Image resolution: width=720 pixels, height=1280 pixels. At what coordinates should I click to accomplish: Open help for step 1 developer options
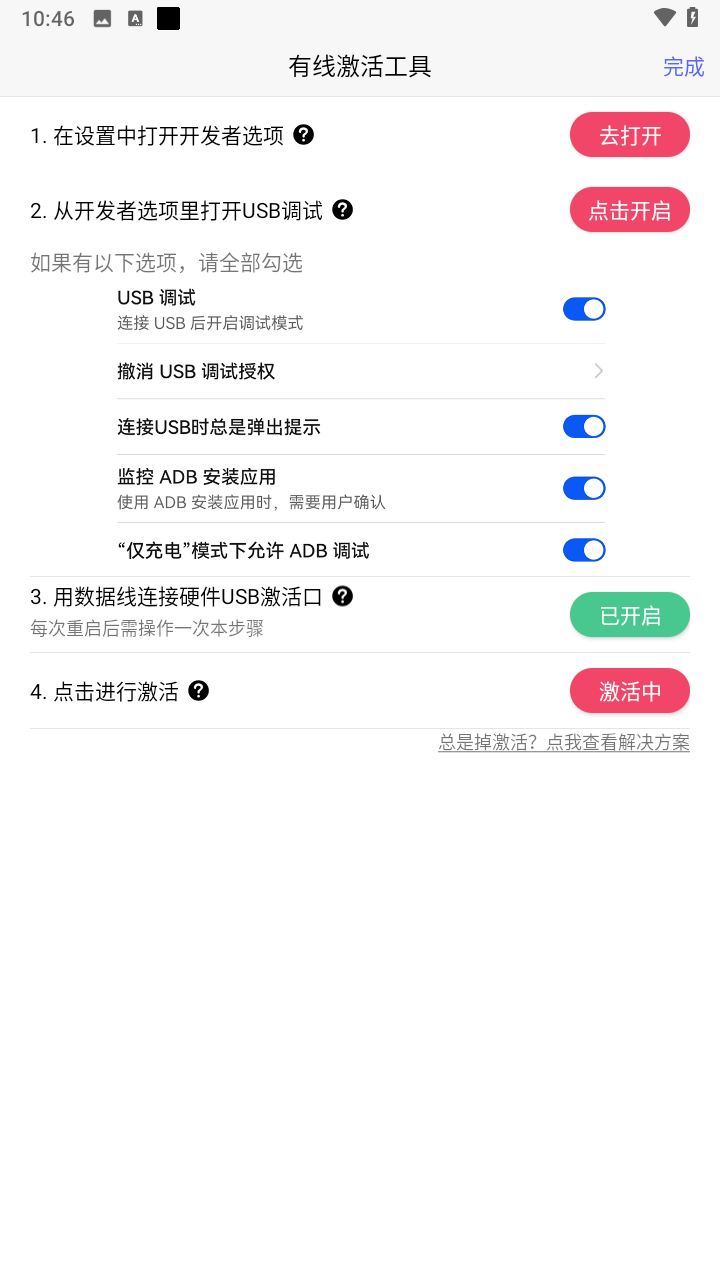pyautogui.click(x=303, y=135)
